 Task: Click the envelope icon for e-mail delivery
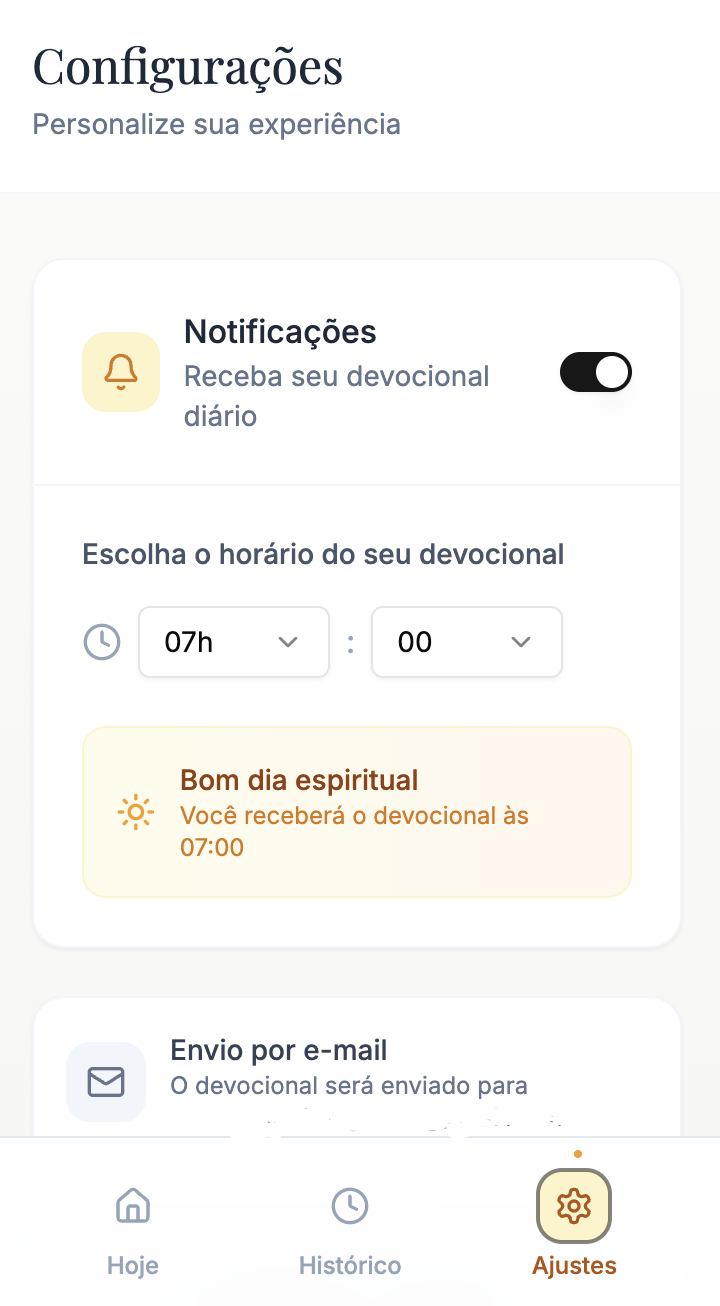106,1081
